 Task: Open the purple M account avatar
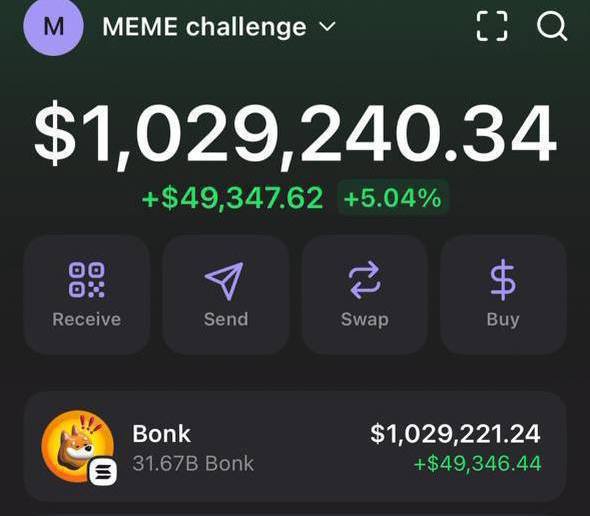tap(53, 26)
